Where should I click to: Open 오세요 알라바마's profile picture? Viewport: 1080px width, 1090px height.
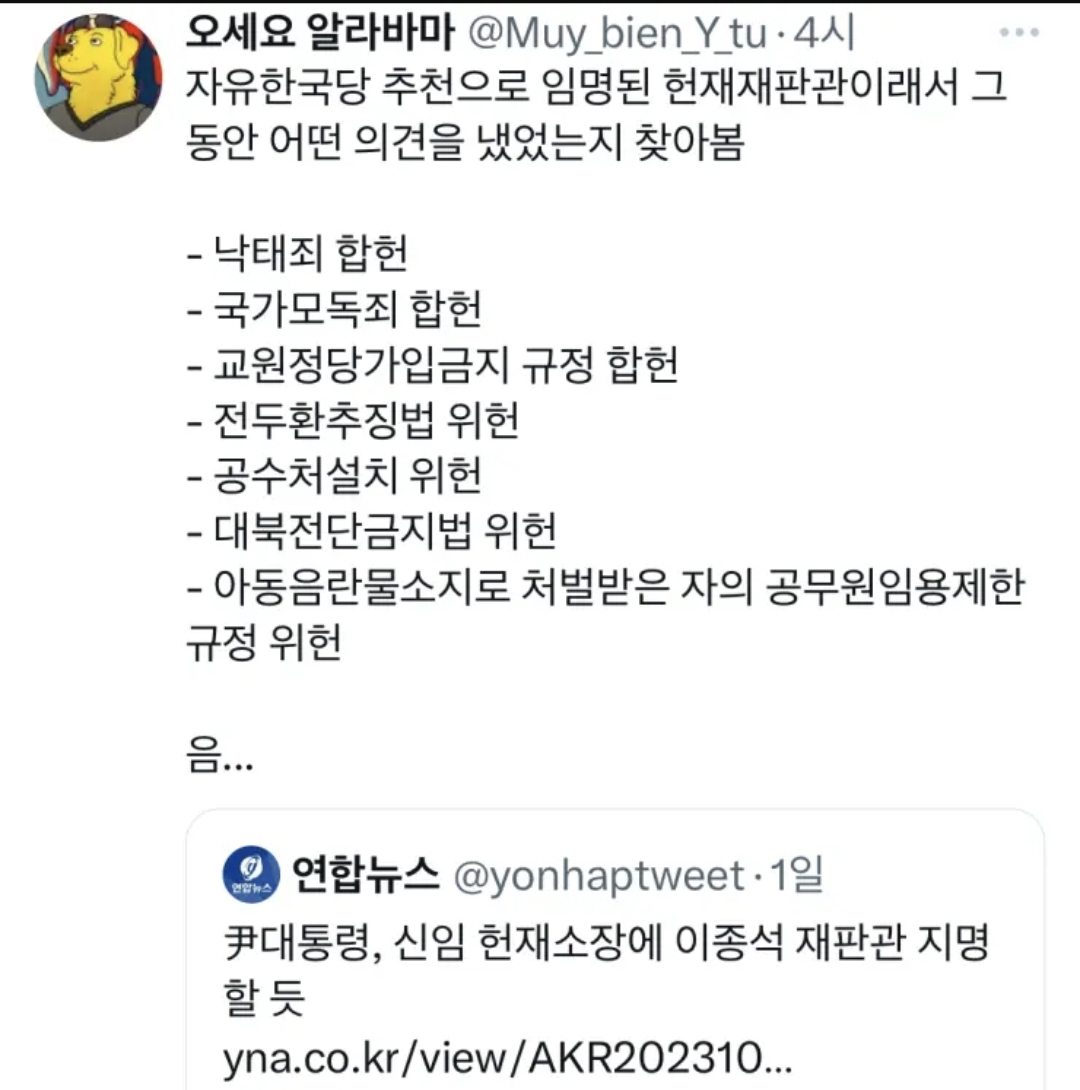pyautogui.click(x=97, y=76)
